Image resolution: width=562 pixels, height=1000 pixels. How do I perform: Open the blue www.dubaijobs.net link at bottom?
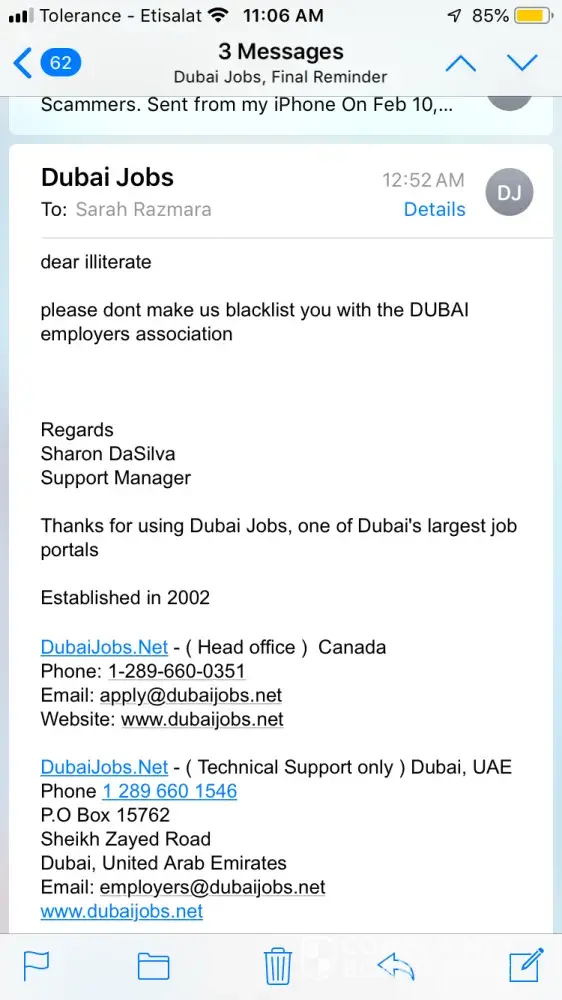pyautogui.click(x=122, y=911)
